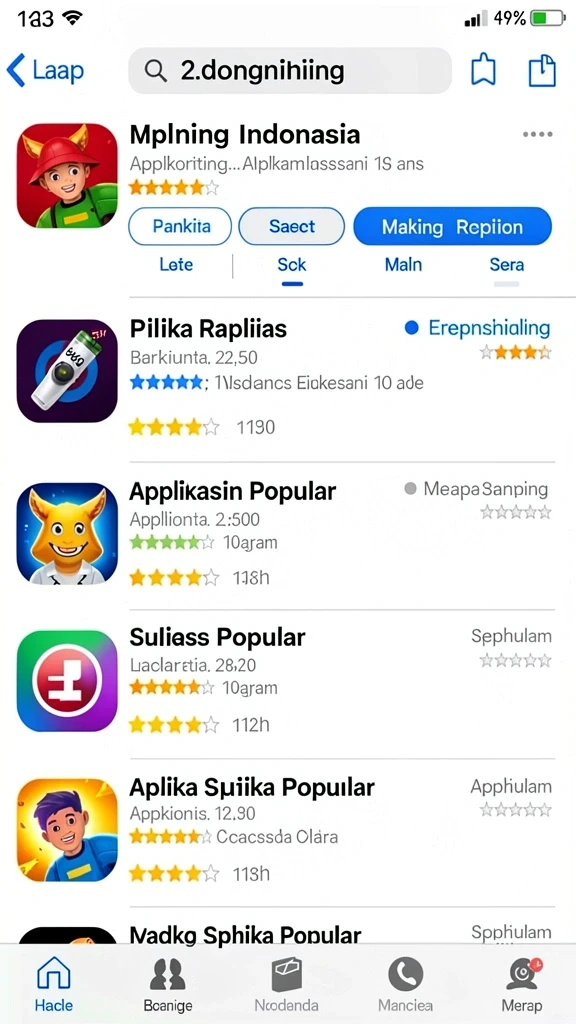Open the Applikasin Popular app listing

285,536
